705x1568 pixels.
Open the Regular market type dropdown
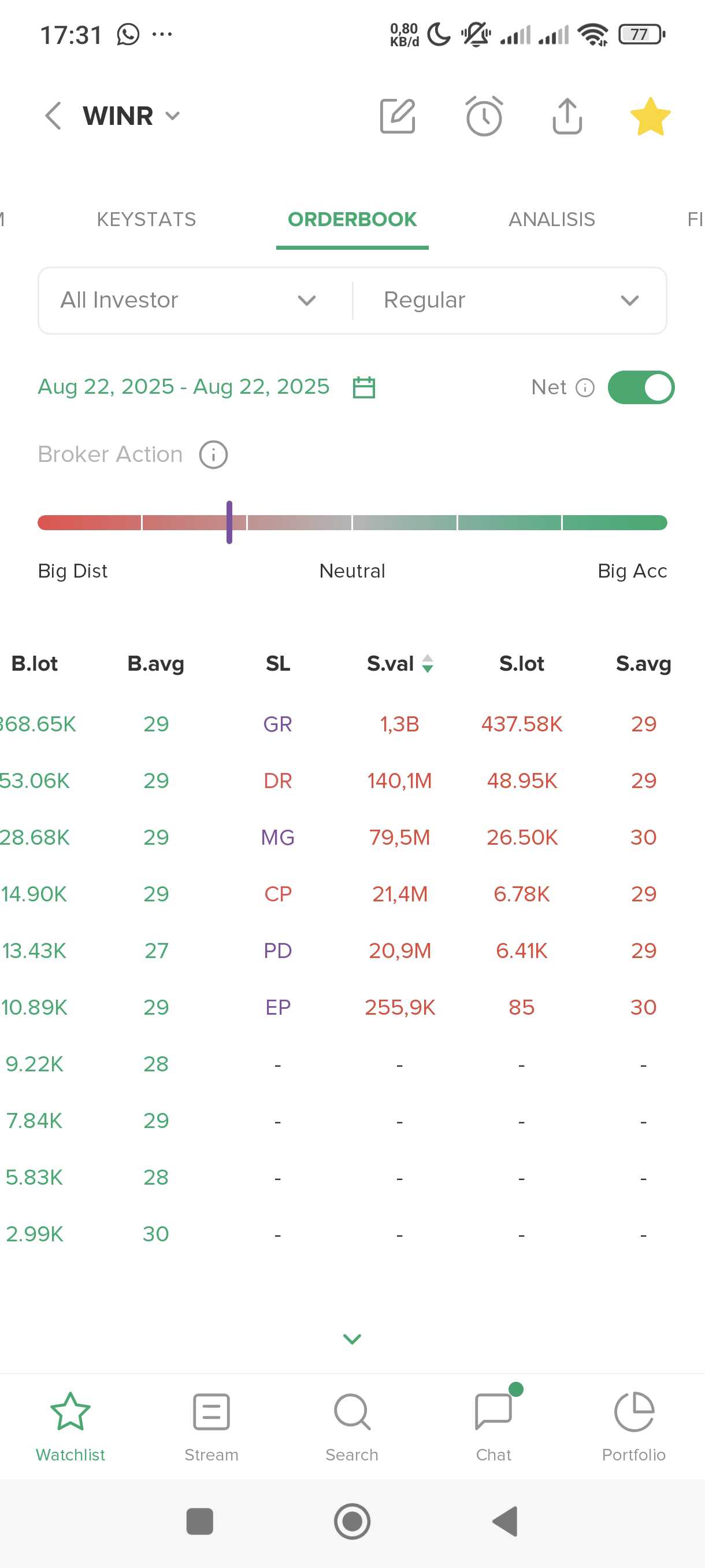[x=511, y=300]
